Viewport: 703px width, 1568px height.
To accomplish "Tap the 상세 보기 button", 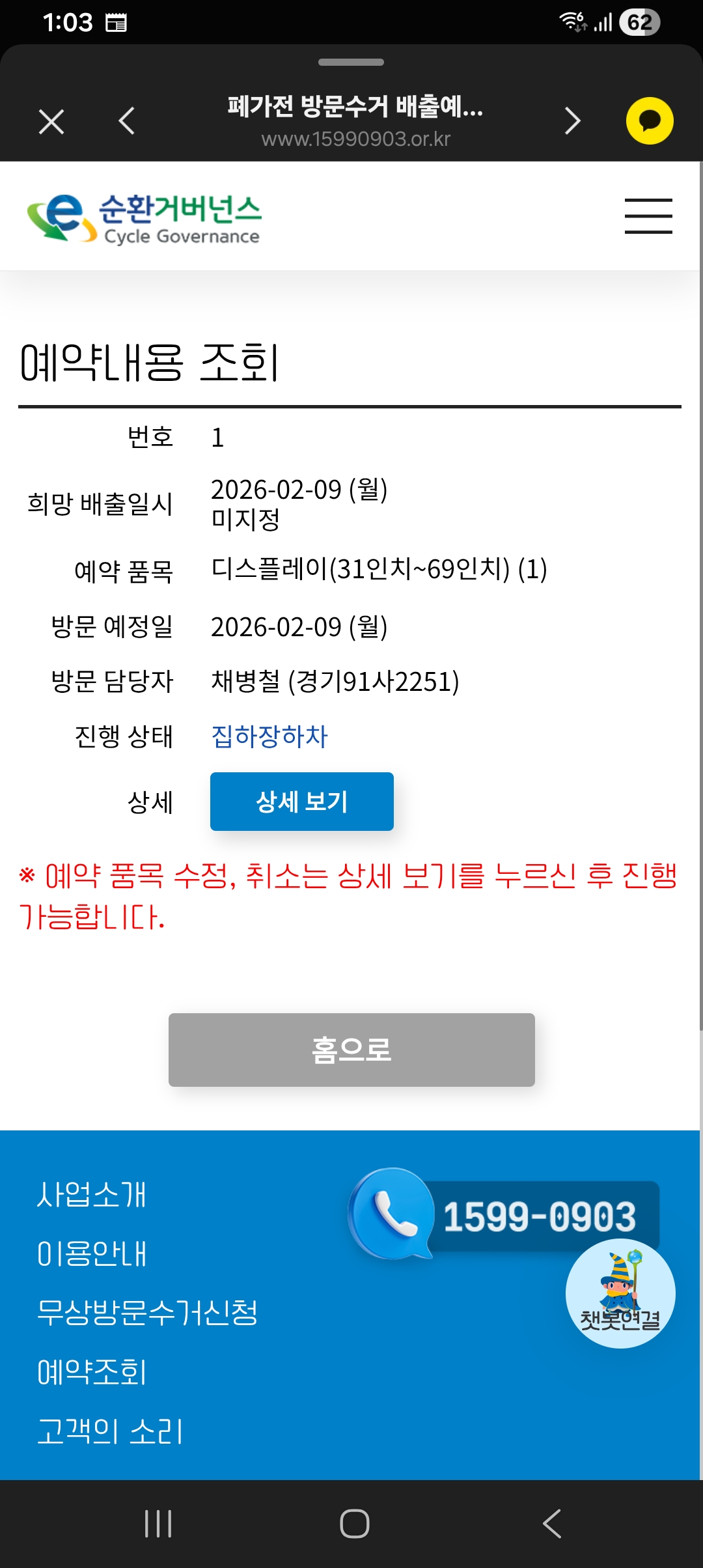I will (301, 801).
